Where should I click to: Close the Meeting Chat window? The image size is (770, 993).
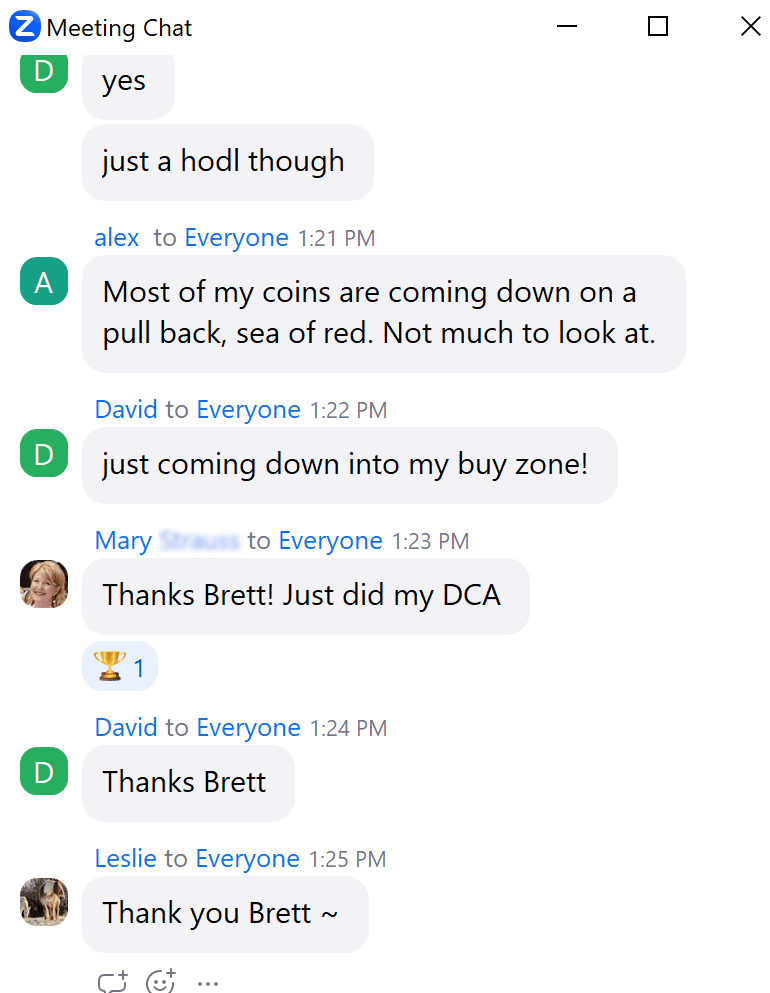click(750, 27)
